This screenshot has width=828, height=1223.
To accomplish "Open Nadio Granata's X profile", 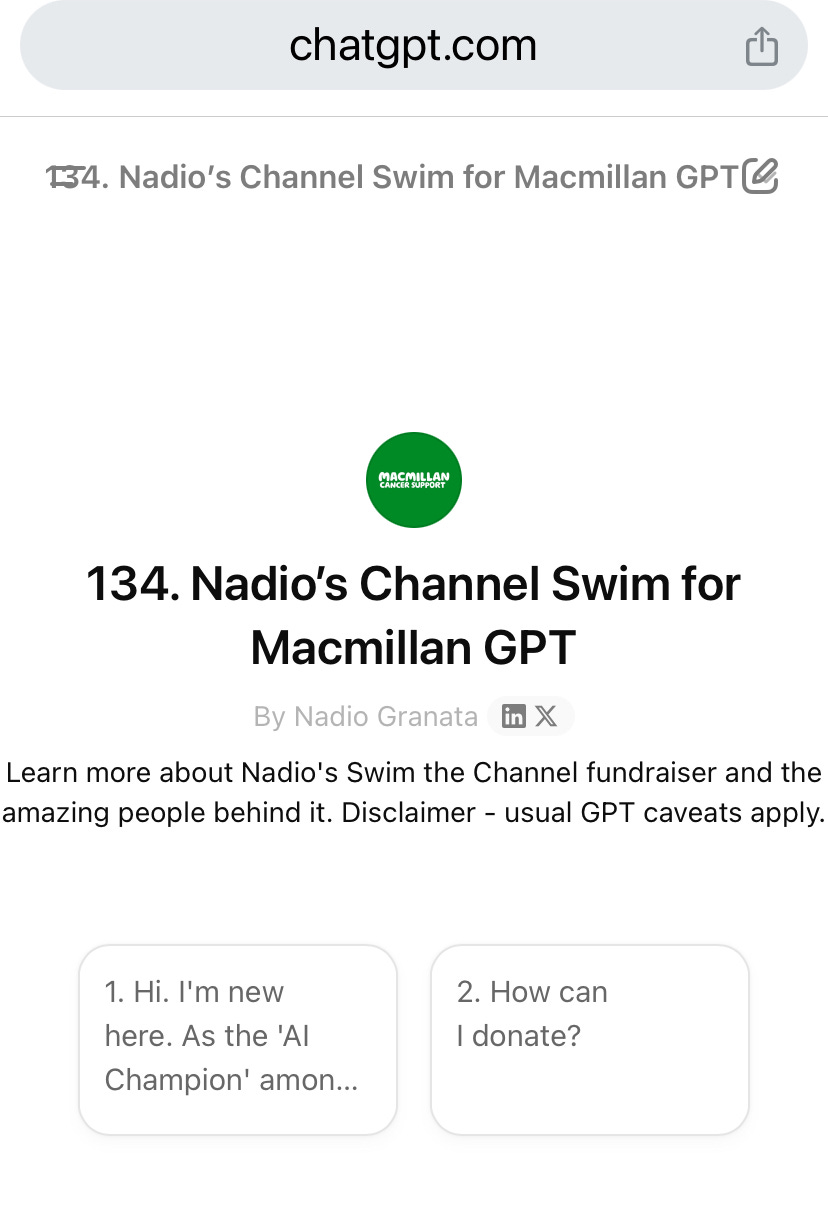I will [546, 716].
